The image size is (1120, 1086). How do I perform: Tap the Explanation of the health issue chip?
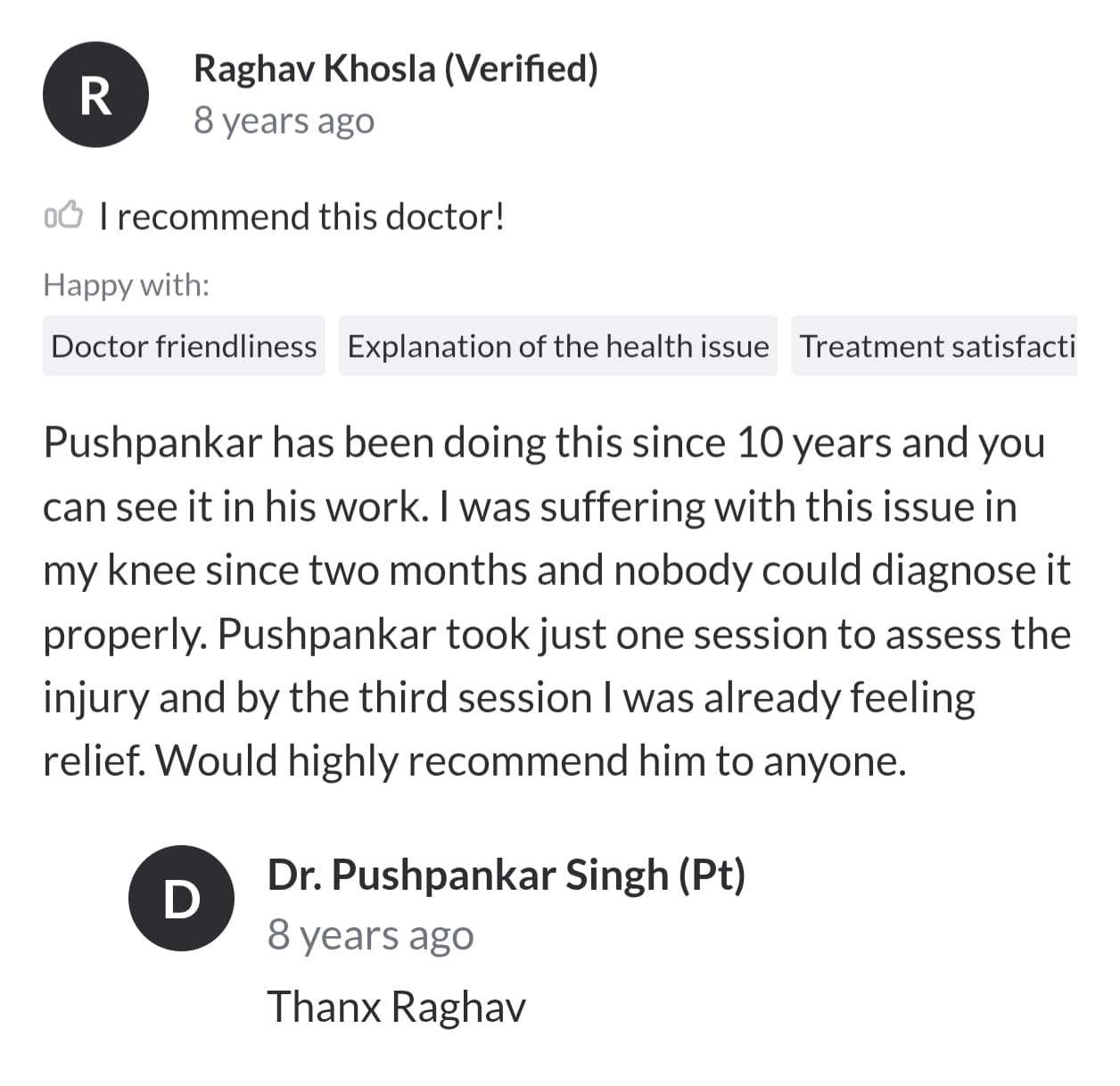(557, 346)
